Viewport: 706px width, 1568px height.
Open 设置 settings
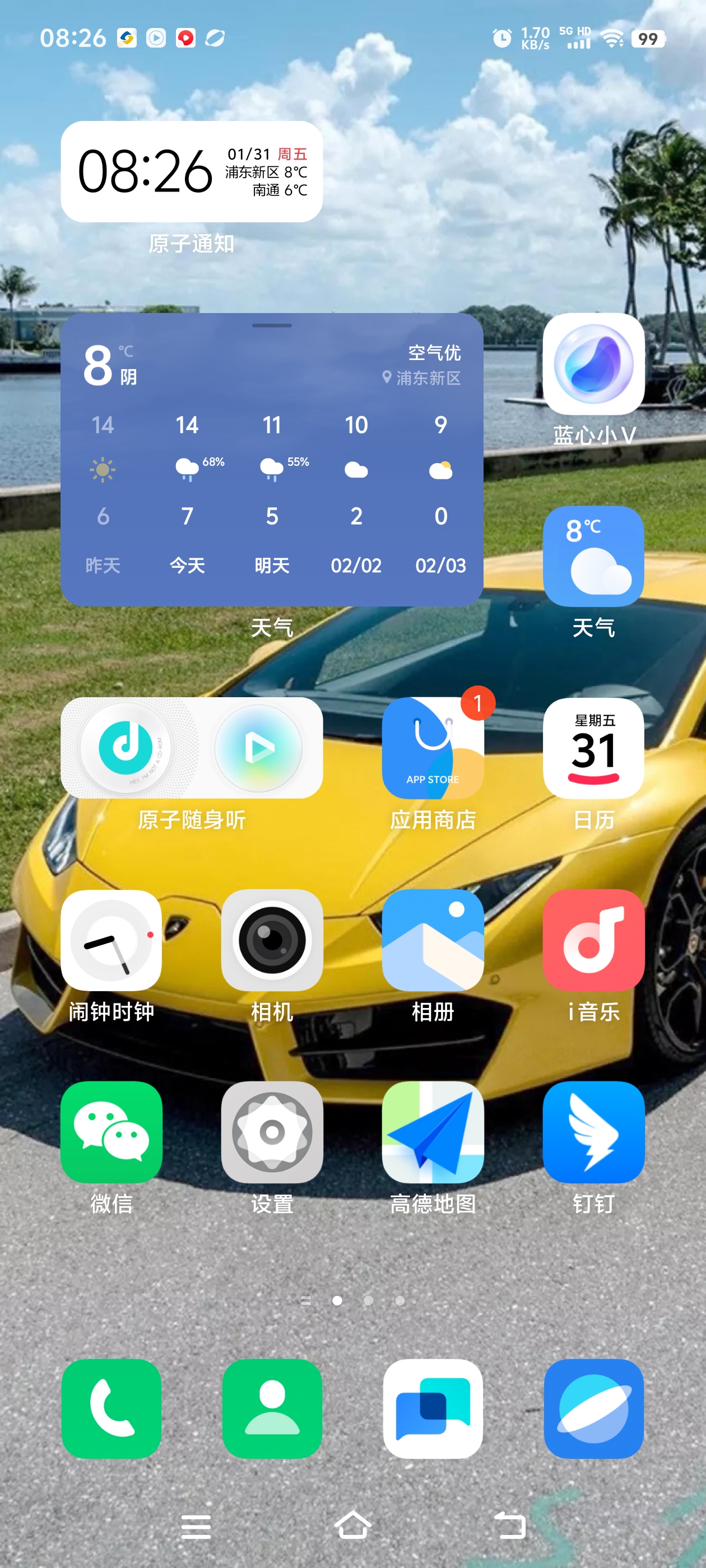272,1132
